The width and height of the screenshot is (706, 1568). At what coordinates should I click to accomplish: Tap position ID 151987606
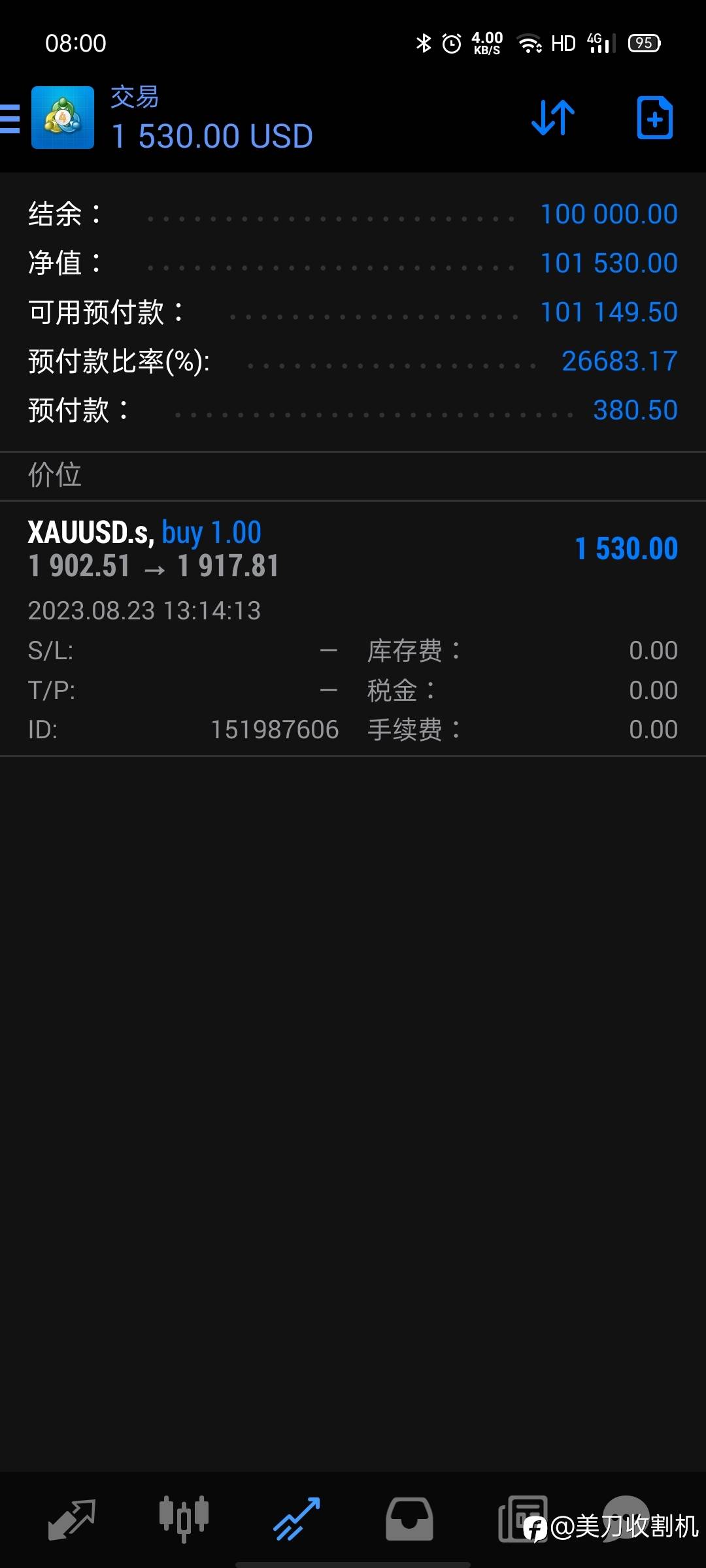tap(274, 729)
